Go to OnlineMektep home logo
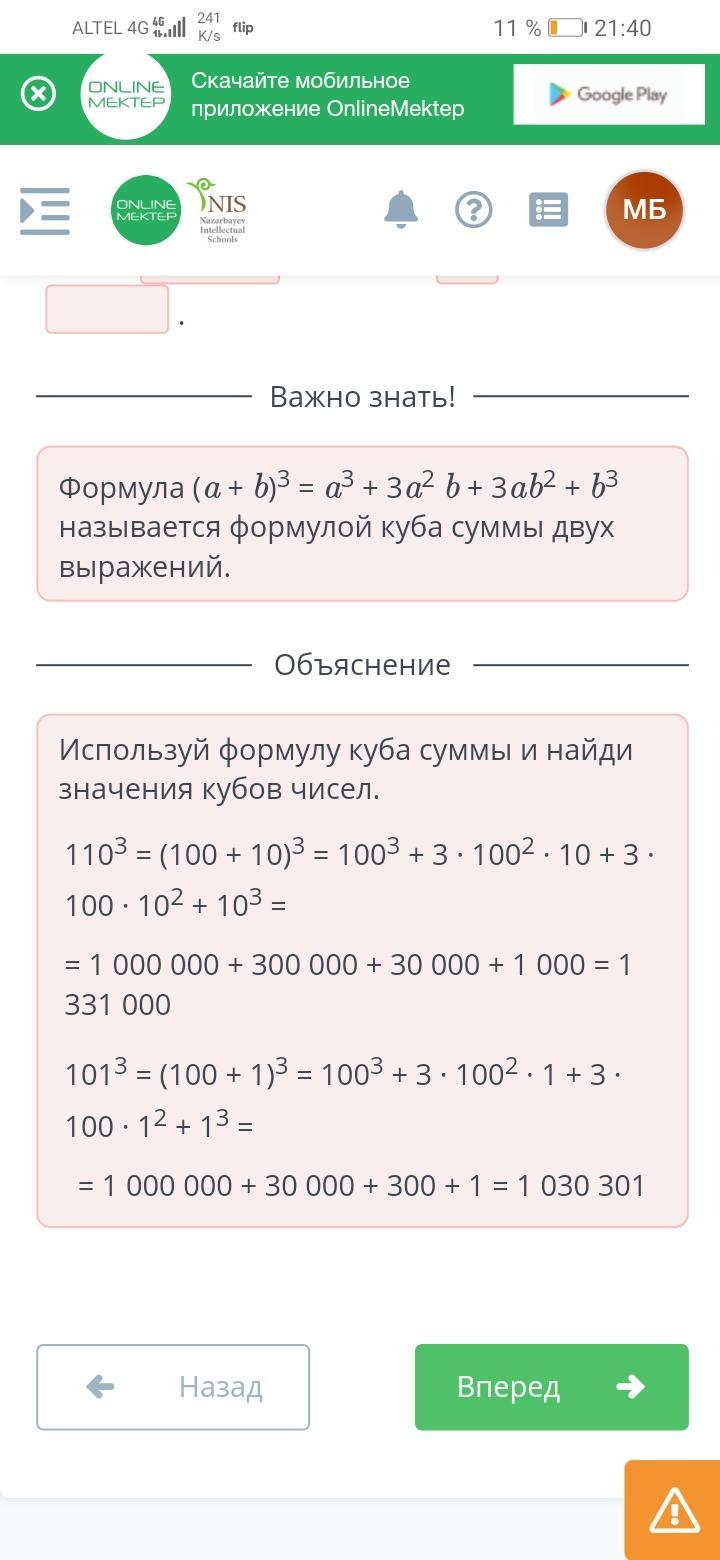This screenshot has width=720, height=1560. (x=146, y=210)
